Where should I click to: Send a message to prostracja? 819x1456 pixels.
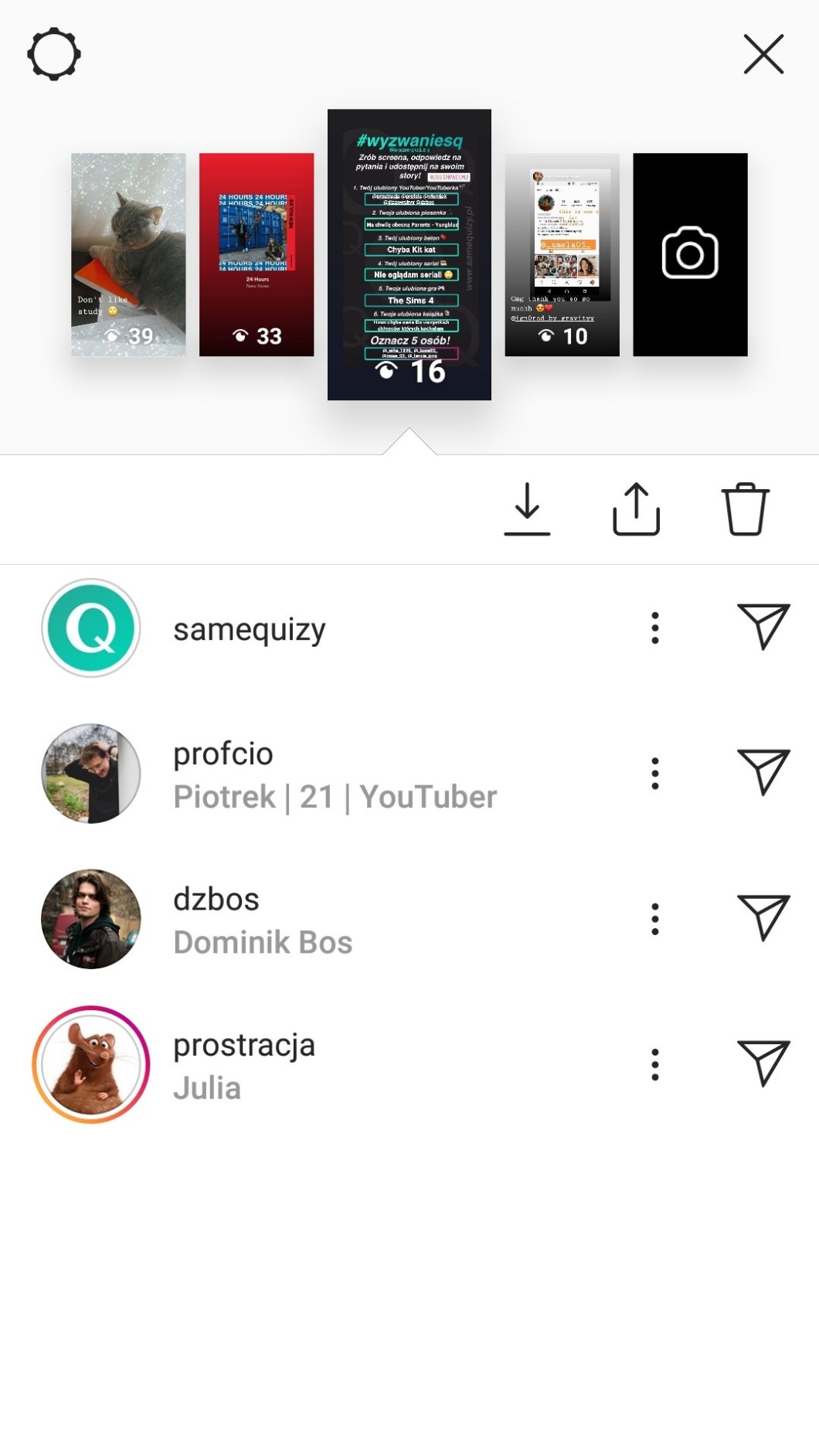pyautogui.click(x=763, y=1063)
